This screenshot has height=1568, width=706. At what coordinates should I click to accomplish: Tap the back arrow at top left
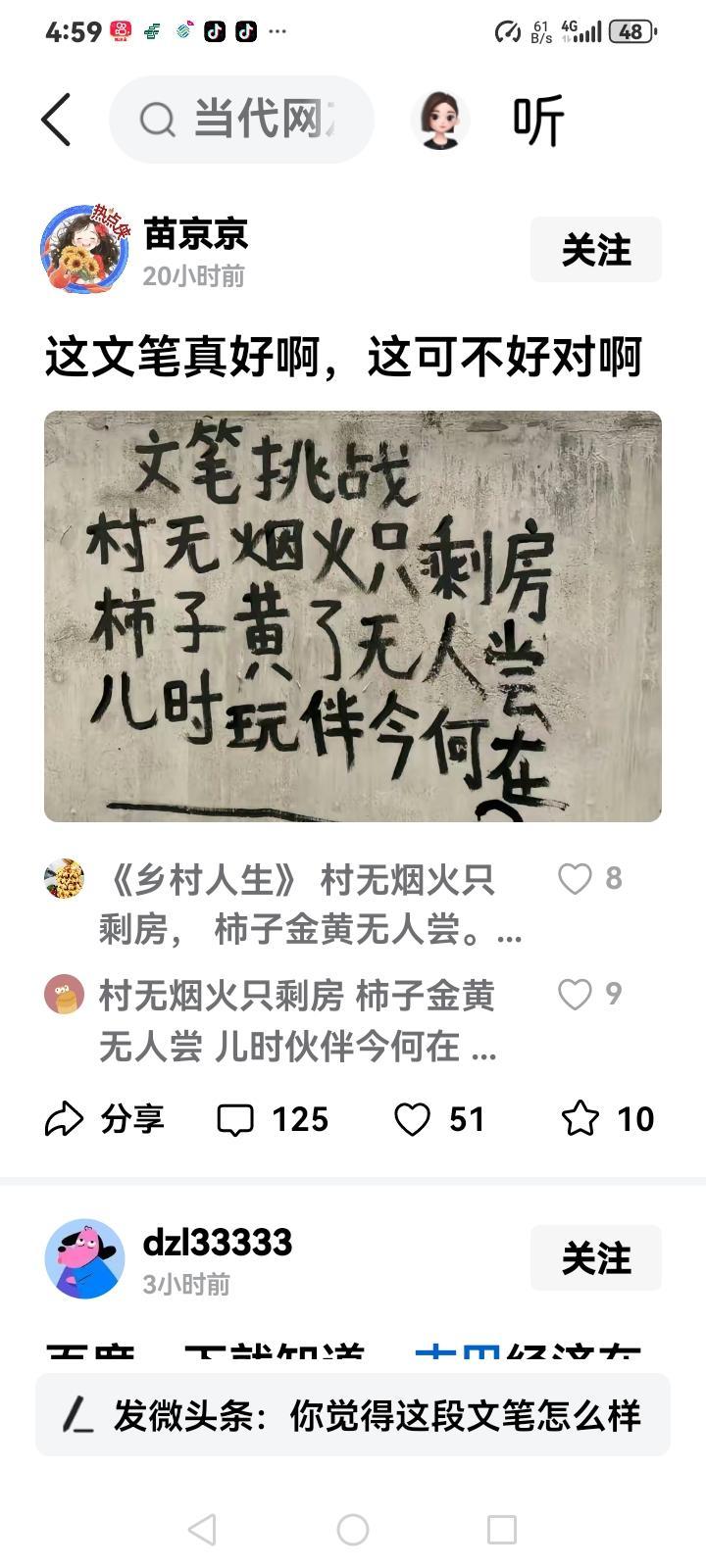[56, 120]
